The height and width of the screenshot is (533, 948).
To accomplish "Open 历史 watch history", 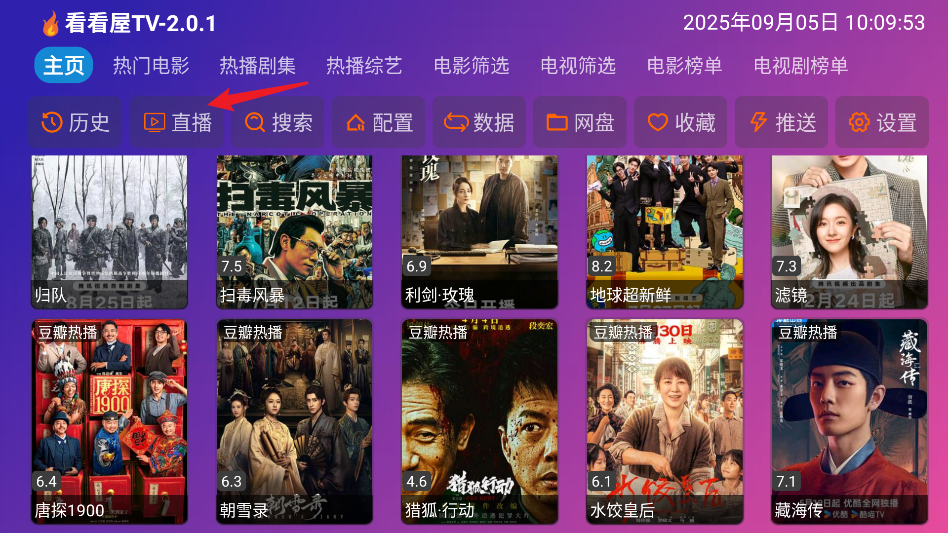I will coord(75,123).
